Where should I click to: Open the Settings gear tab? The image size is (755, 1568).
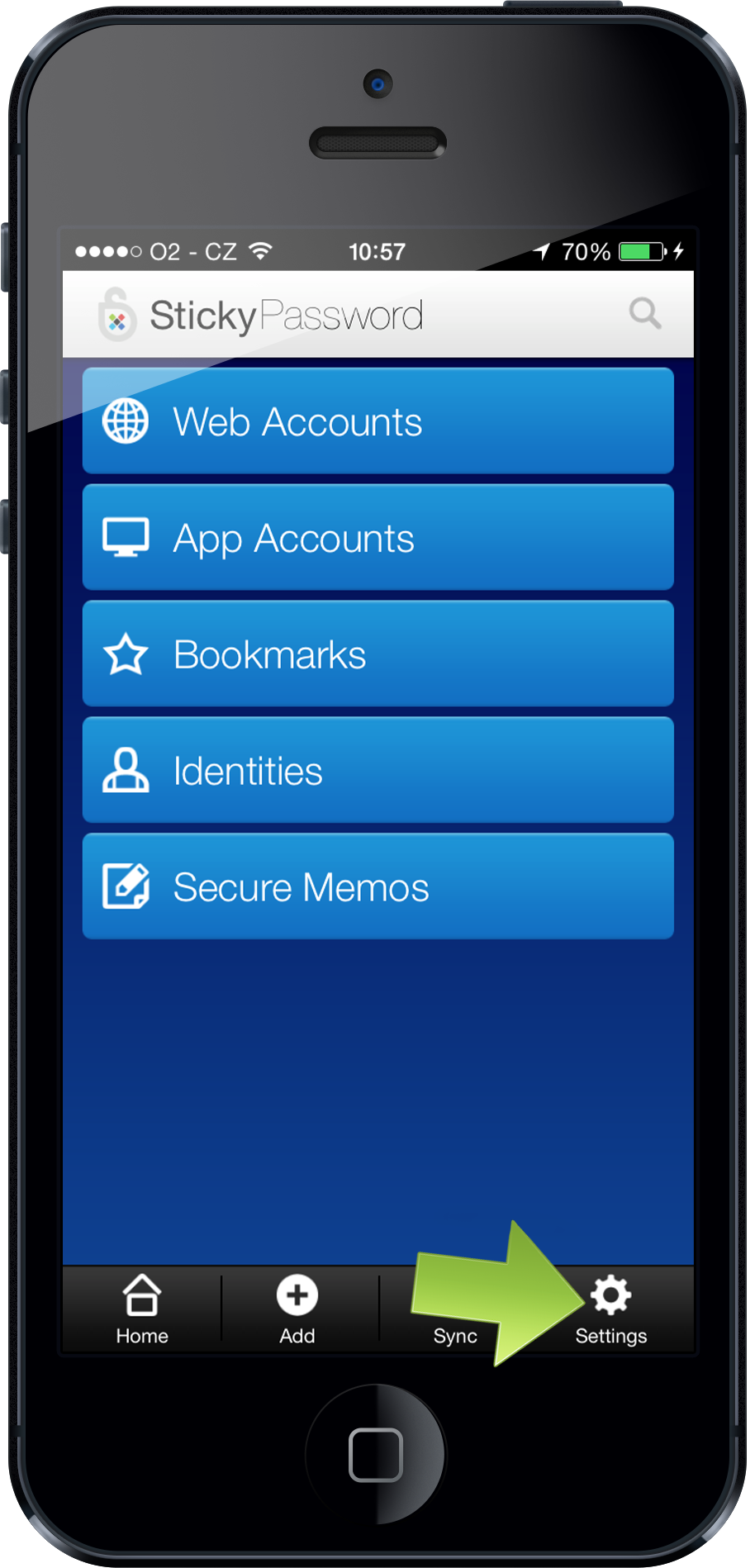[611, 1310]
